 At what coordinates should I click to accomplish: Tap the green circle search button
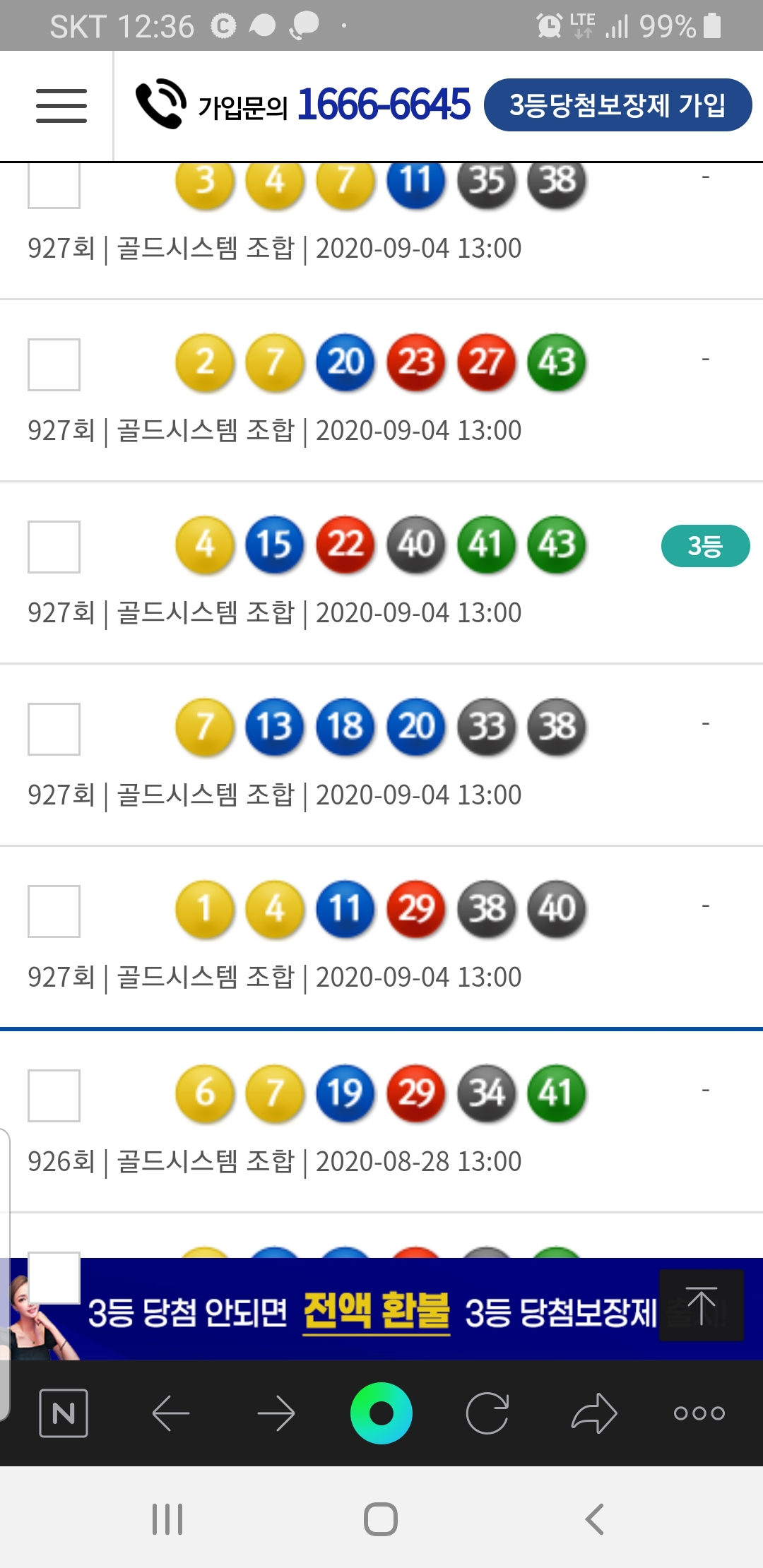tap(381, 1413)
